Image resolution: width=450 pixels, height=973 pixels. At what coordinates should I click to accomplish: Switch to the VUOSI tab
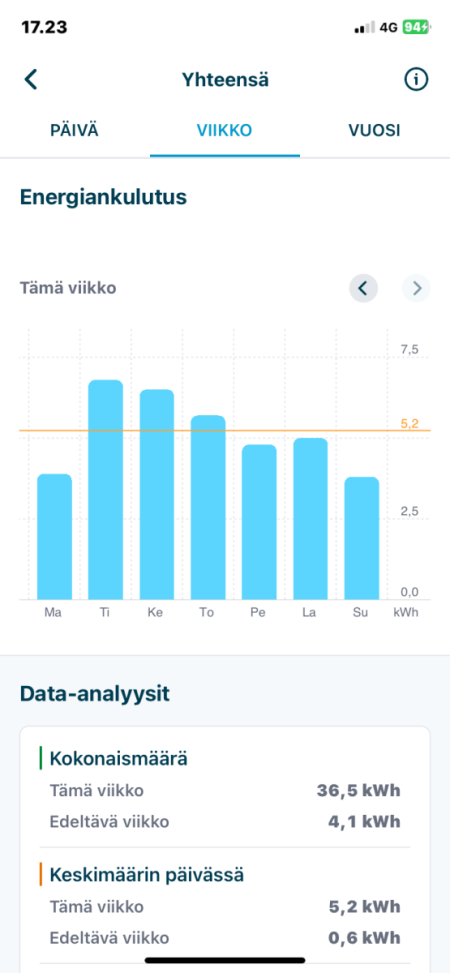[x=374, y=130]
